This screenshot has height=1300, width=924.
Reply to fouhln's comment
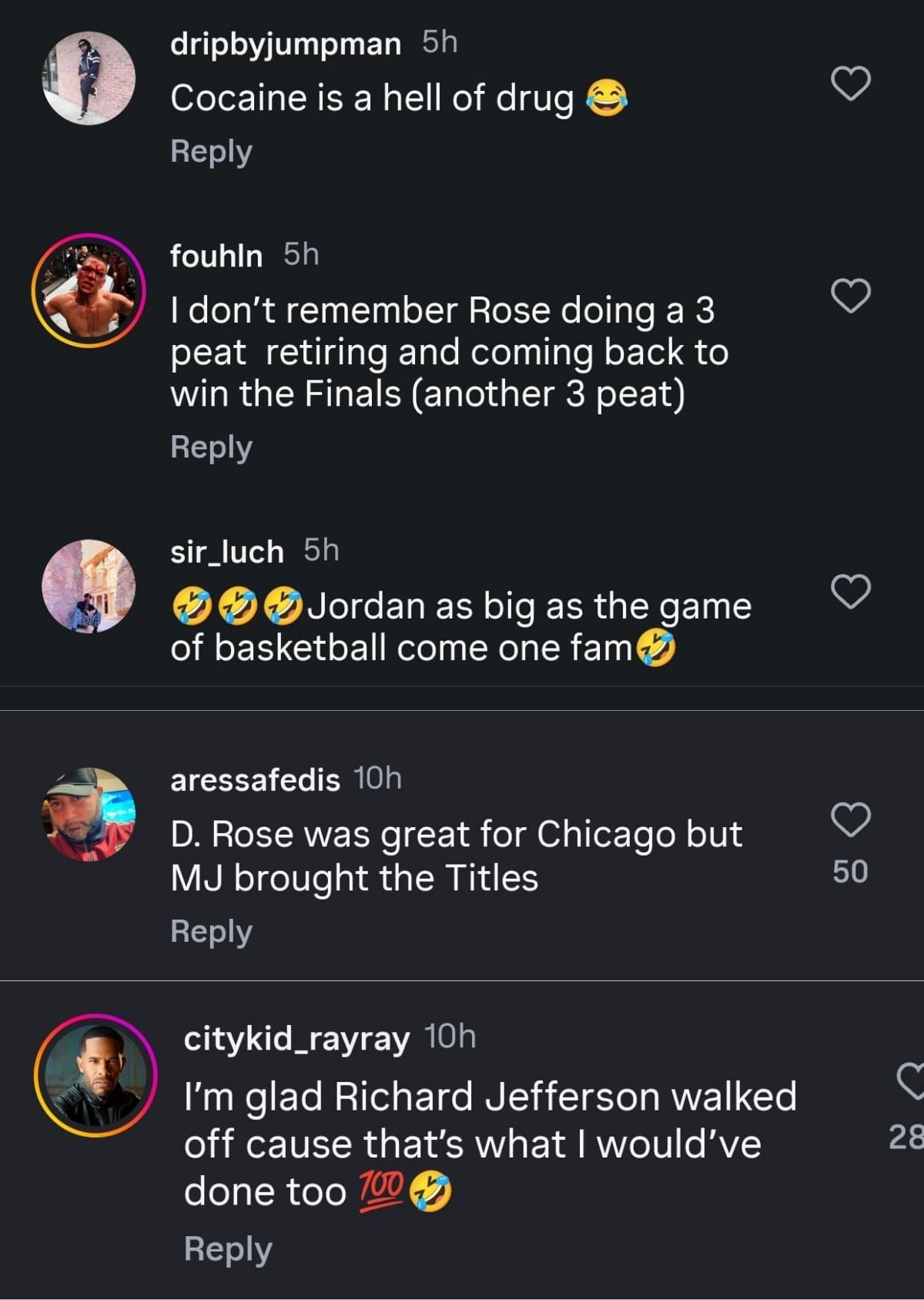[211, 447]
